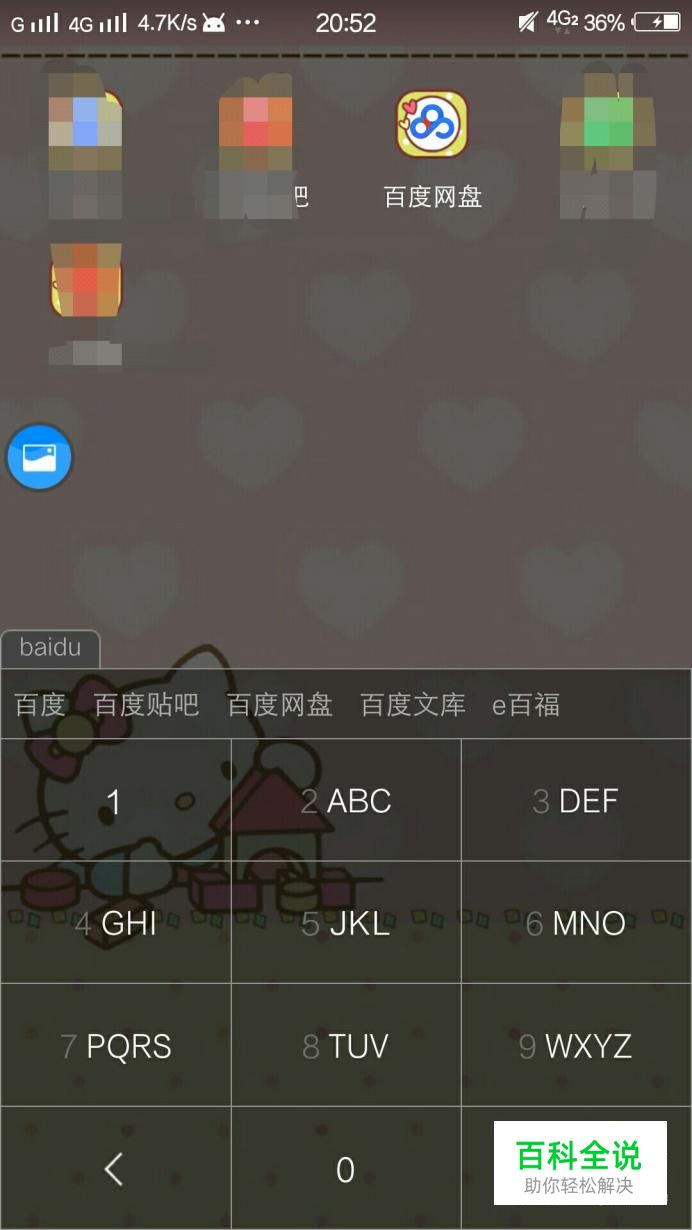Tap the 7 PQRS key

pyautogui.click(x=115, y=1046)
